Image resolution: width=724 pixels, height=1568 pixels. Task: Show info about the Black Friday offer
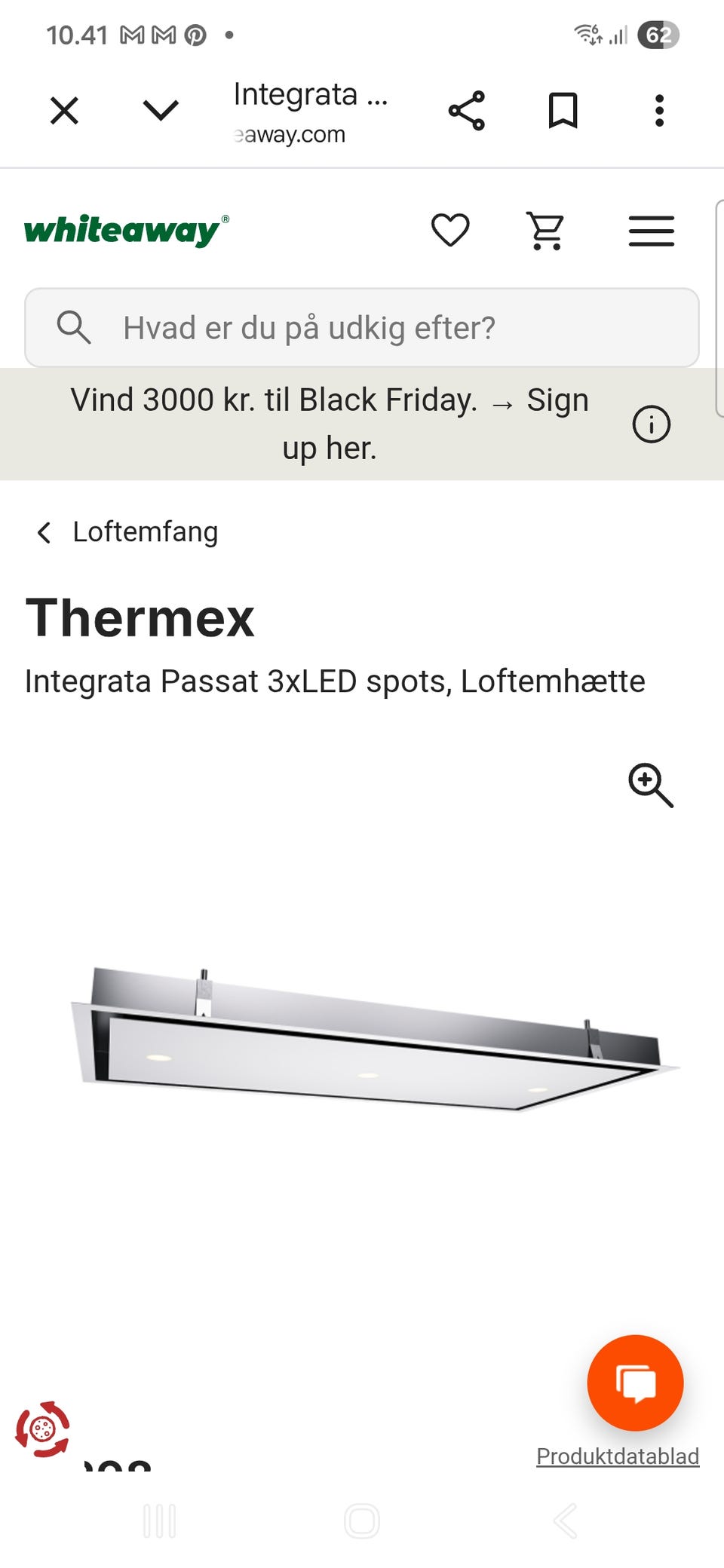click(651, 424)
